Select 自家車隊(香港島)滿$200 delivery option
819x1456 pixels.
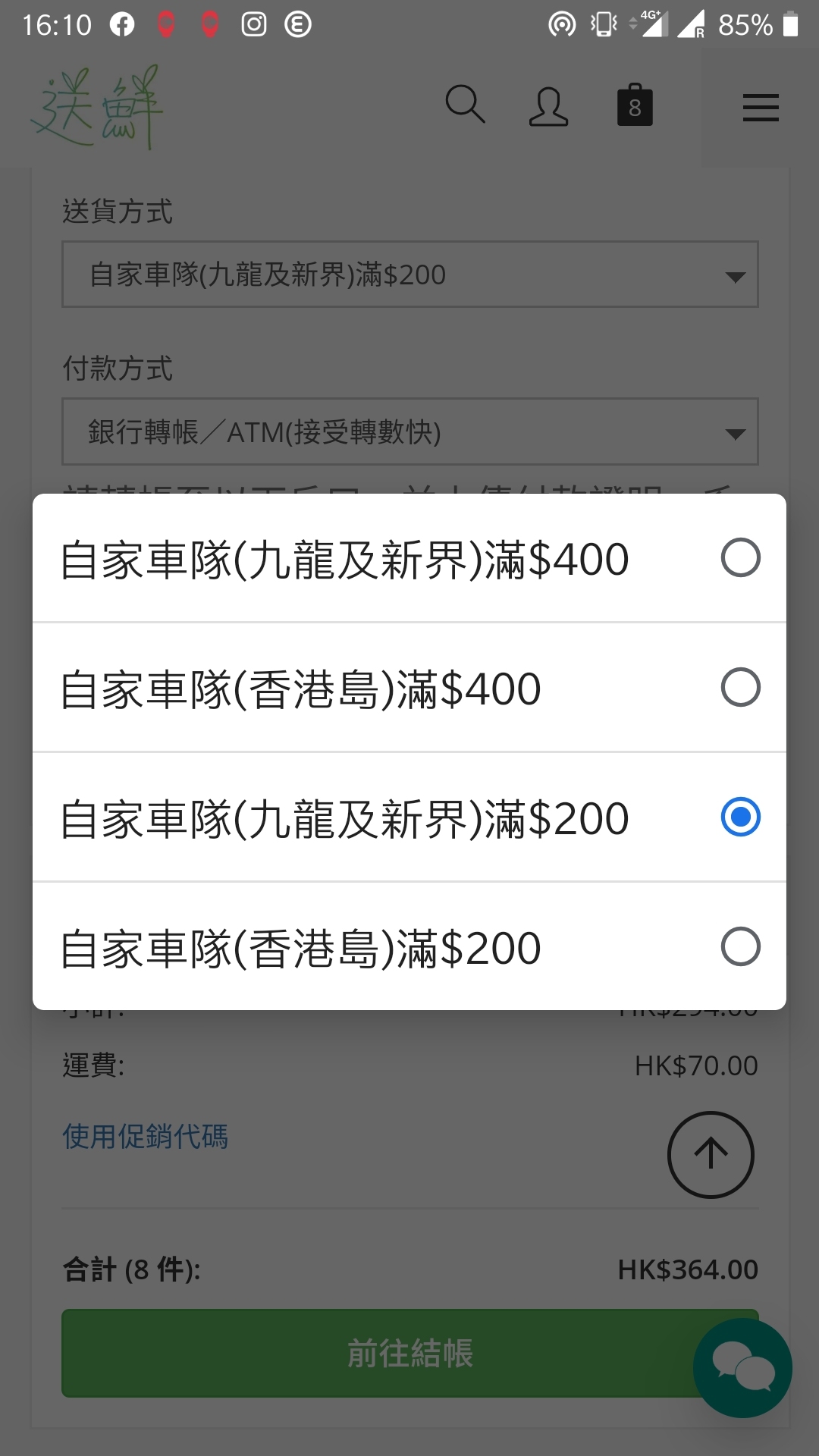tap(409, 946)
